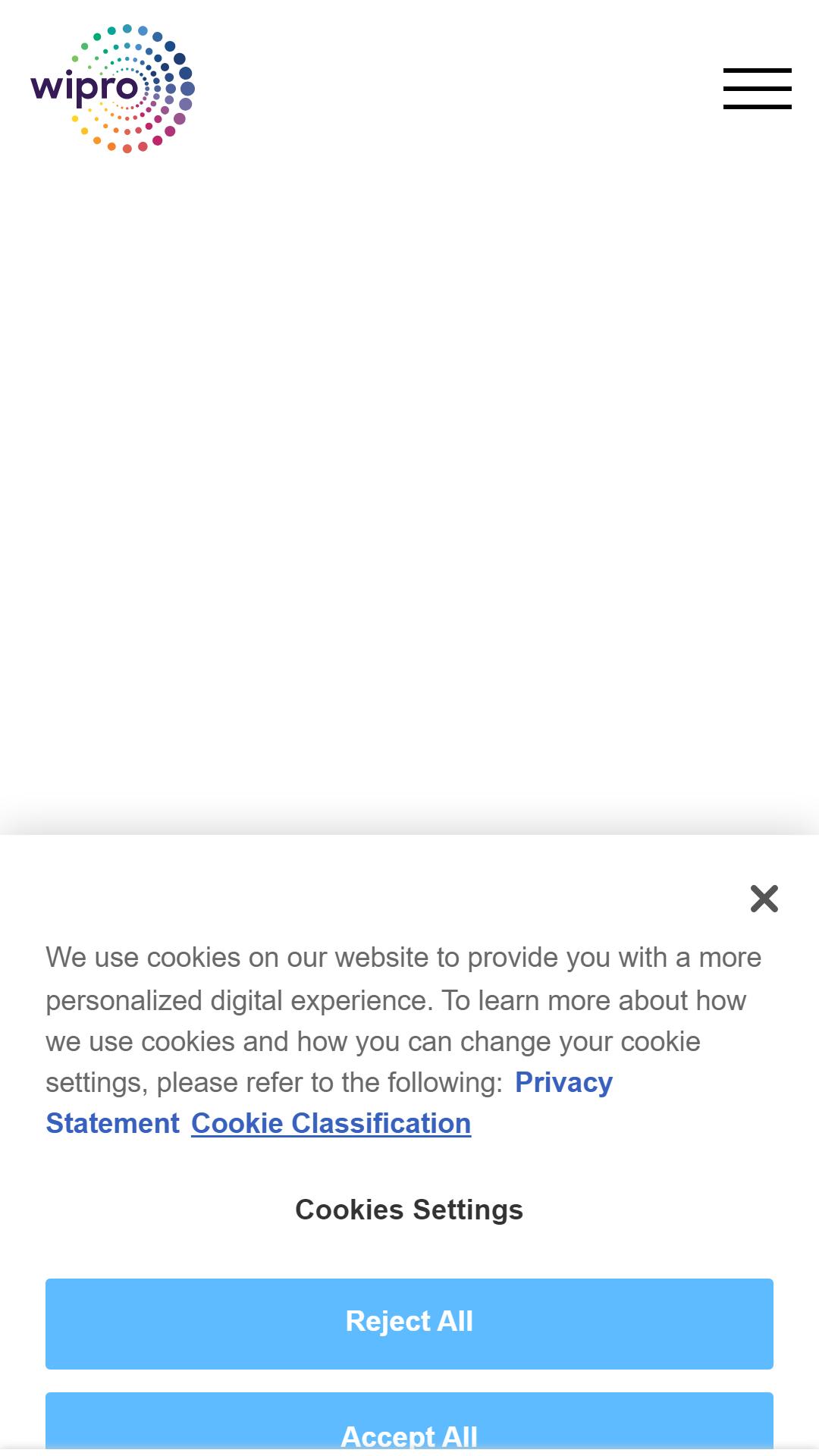
Task: Accept all cookies
Action: click(x=409, y=1423)
